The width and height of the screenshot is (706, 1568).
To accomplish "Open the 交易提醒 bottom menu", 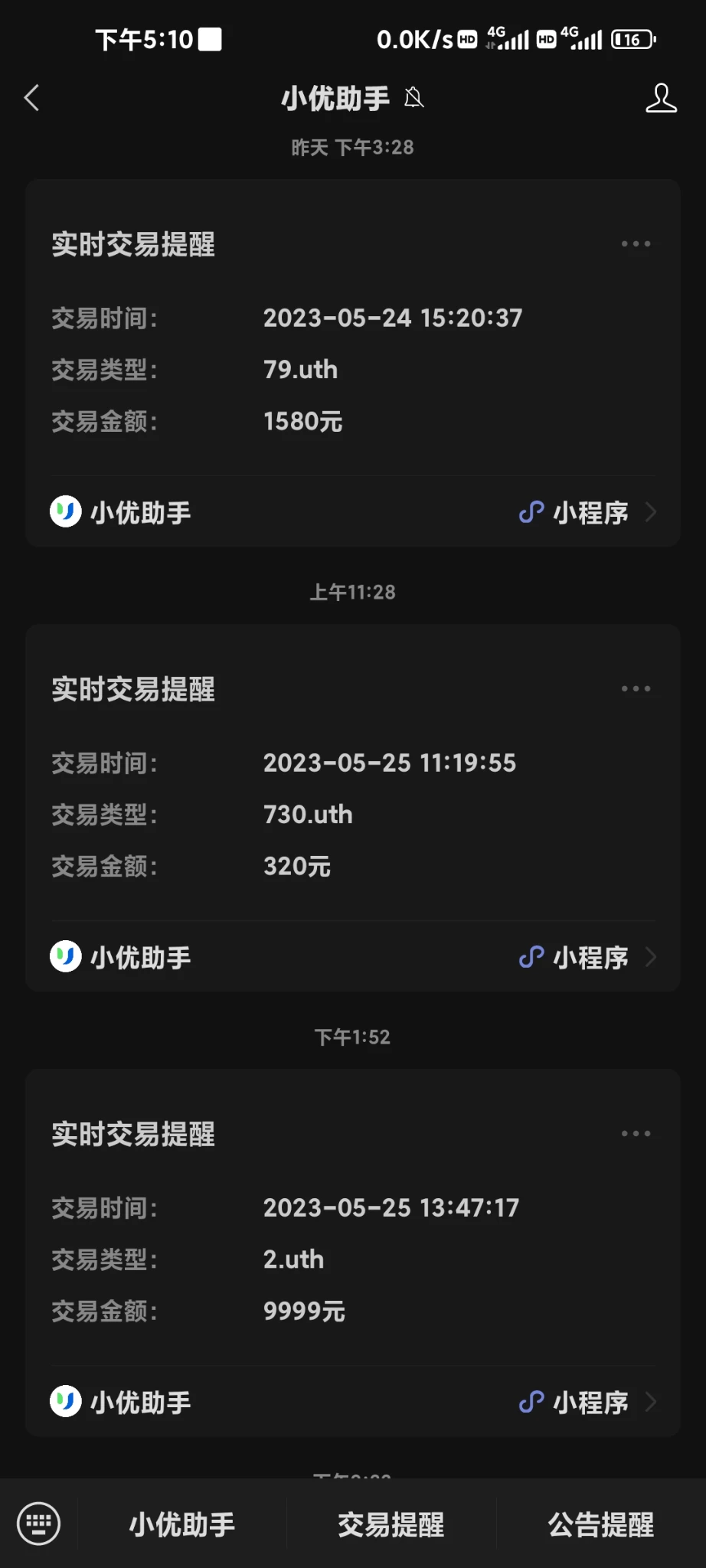I will [x=391, y=1524].
